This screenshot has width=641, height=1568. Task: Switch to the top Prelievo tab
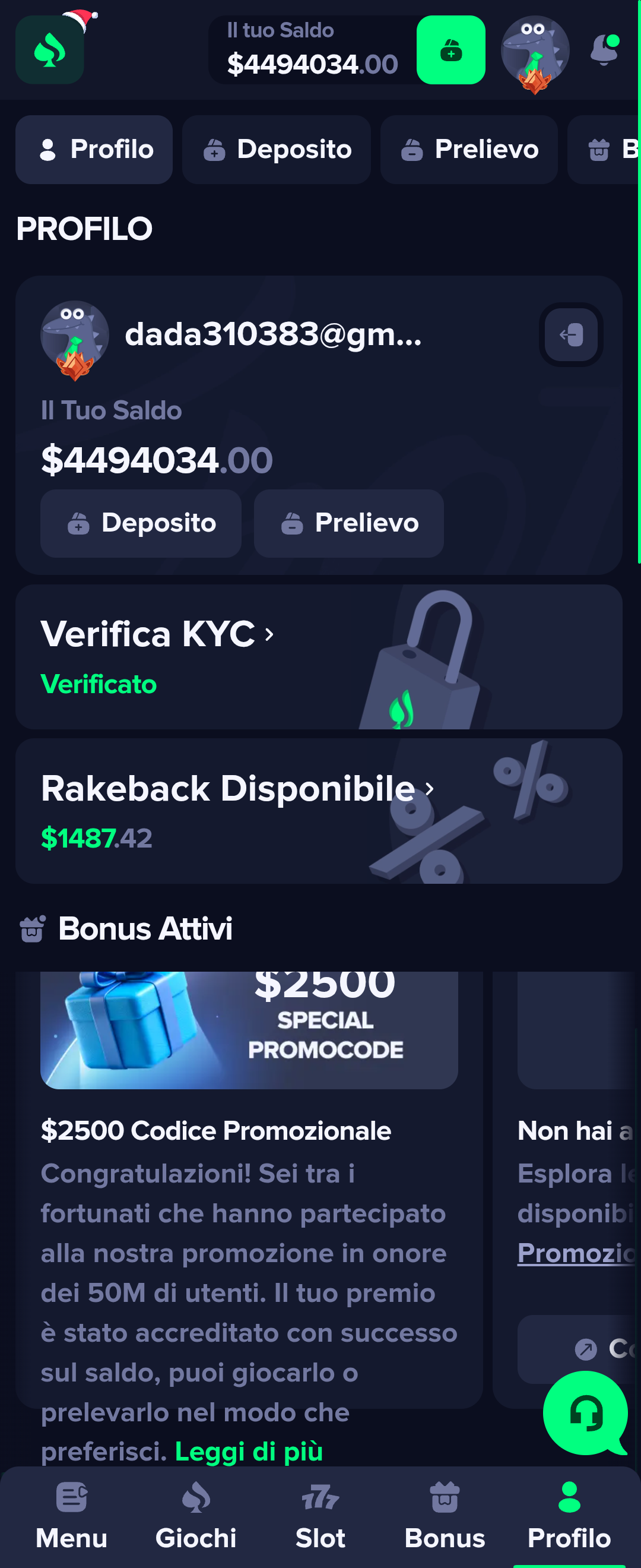[469, 150]
